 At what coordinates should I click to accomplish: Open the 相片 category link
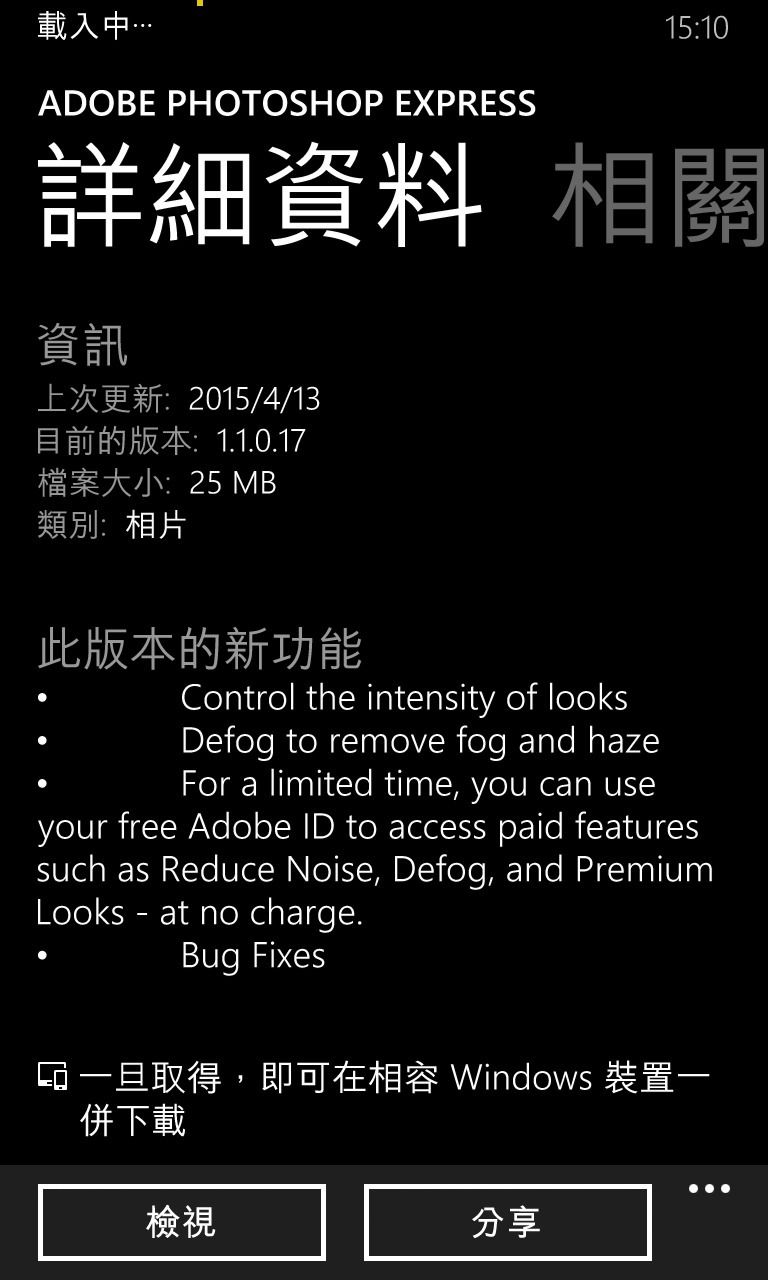point(156,525)
